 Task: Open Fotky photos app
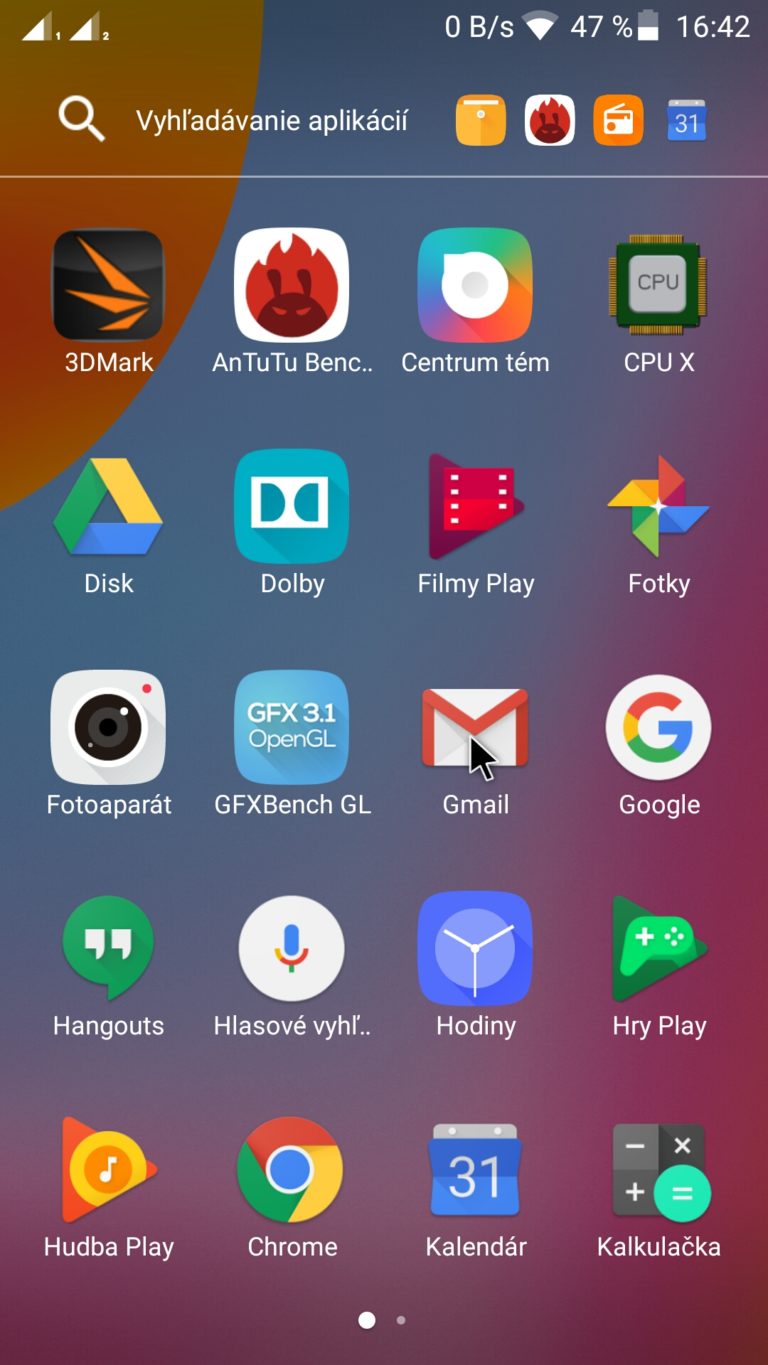tap(658, 507)
